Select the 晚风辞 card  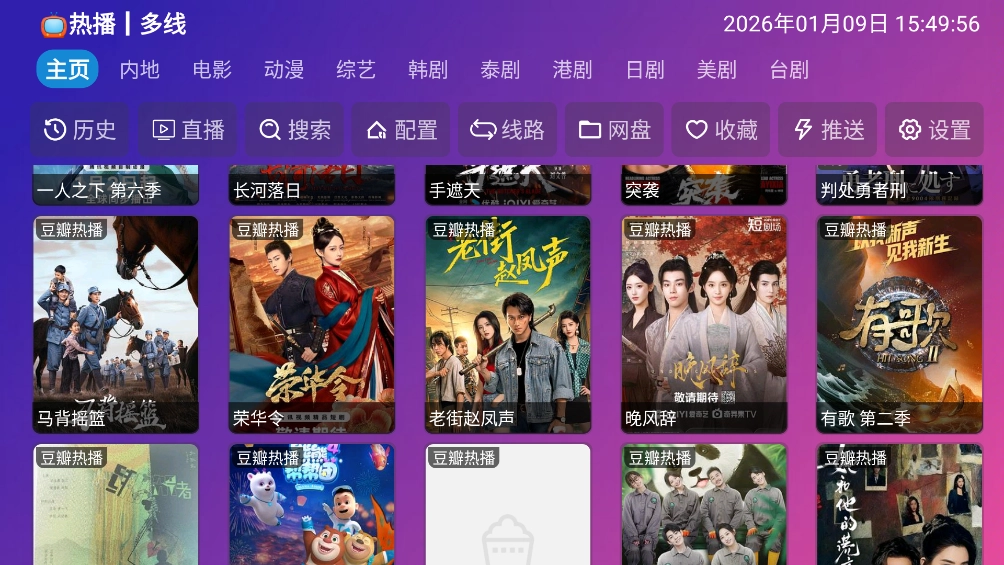coord(704,324)
